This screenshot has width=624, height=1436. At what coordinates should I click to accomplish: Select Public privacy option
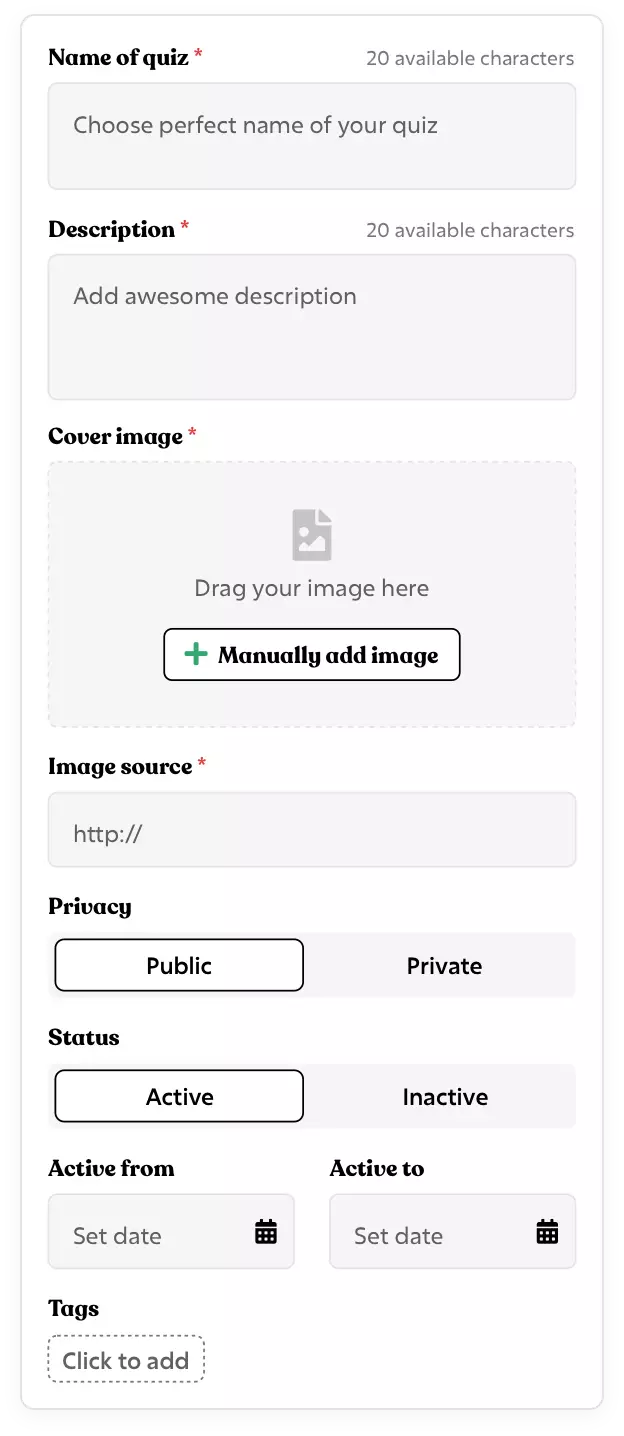pyautogui.click(x=179, y=965)
